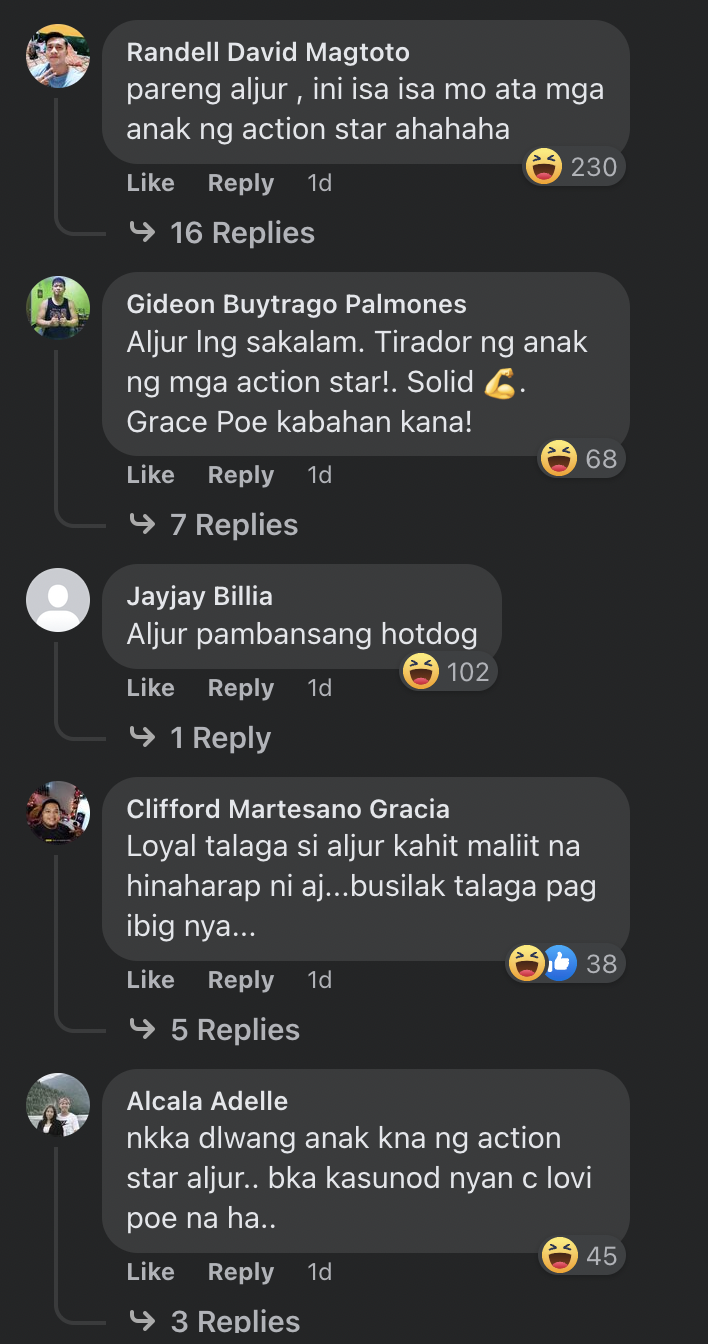Like Clifford Martesano Gracia's comment

pos(150,980)
